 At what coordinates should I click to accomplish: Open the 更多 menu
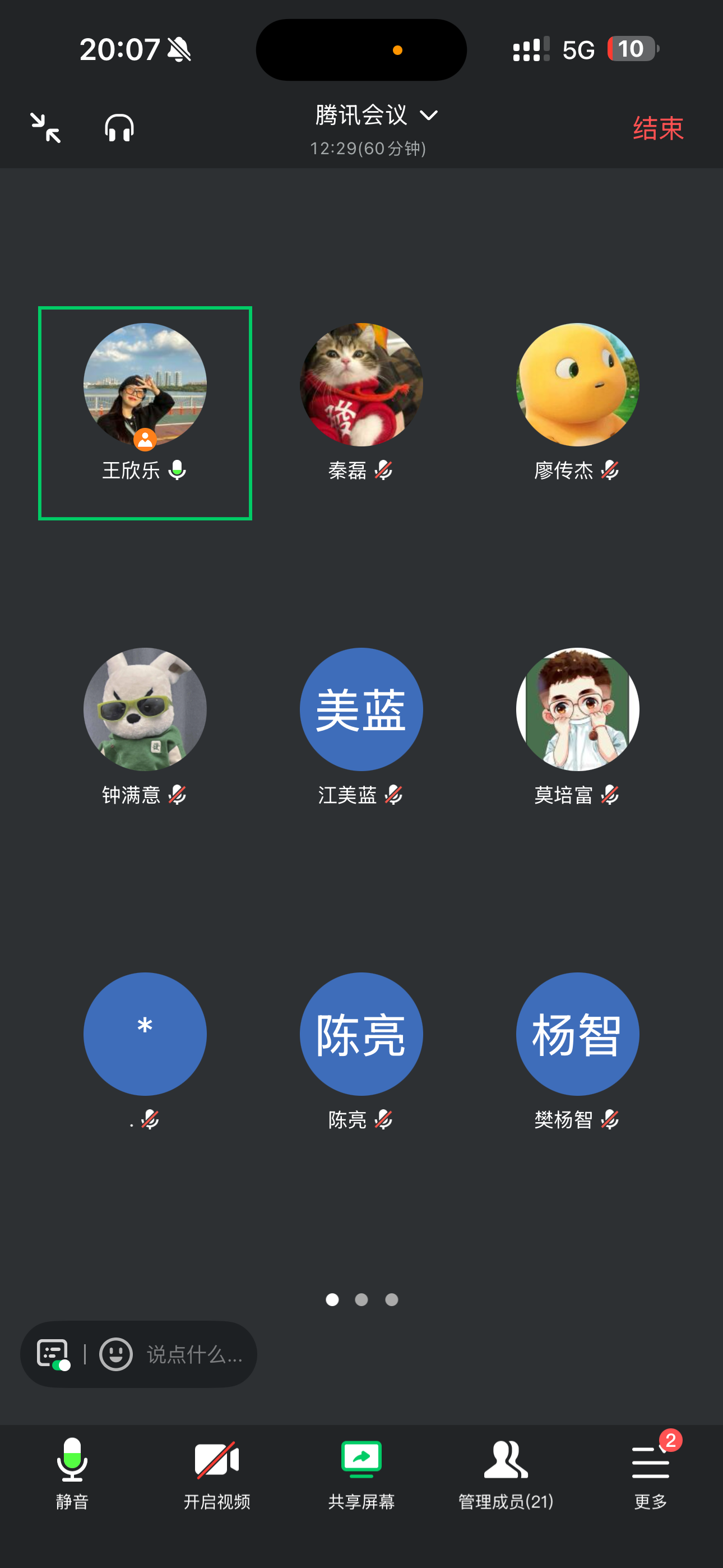pyautogui.click(x=650, y=1473)
